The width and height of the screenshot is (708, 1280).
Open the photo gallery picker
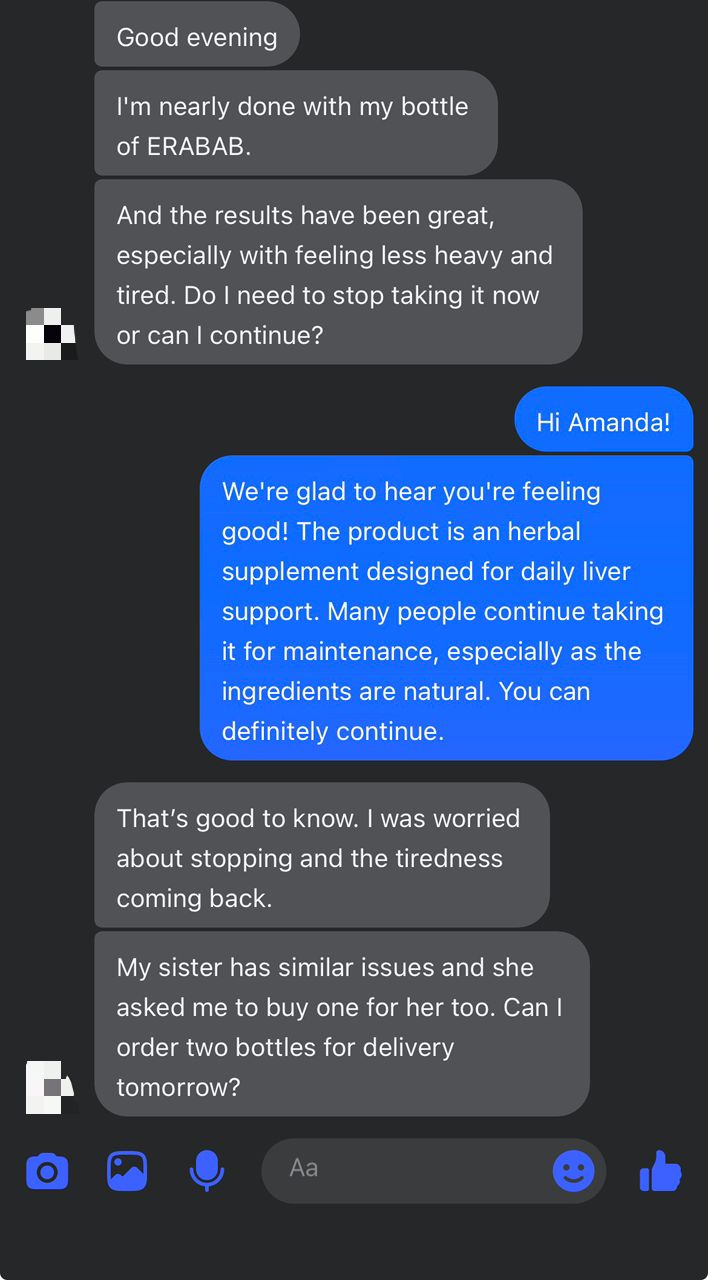tap(127, 1170)
